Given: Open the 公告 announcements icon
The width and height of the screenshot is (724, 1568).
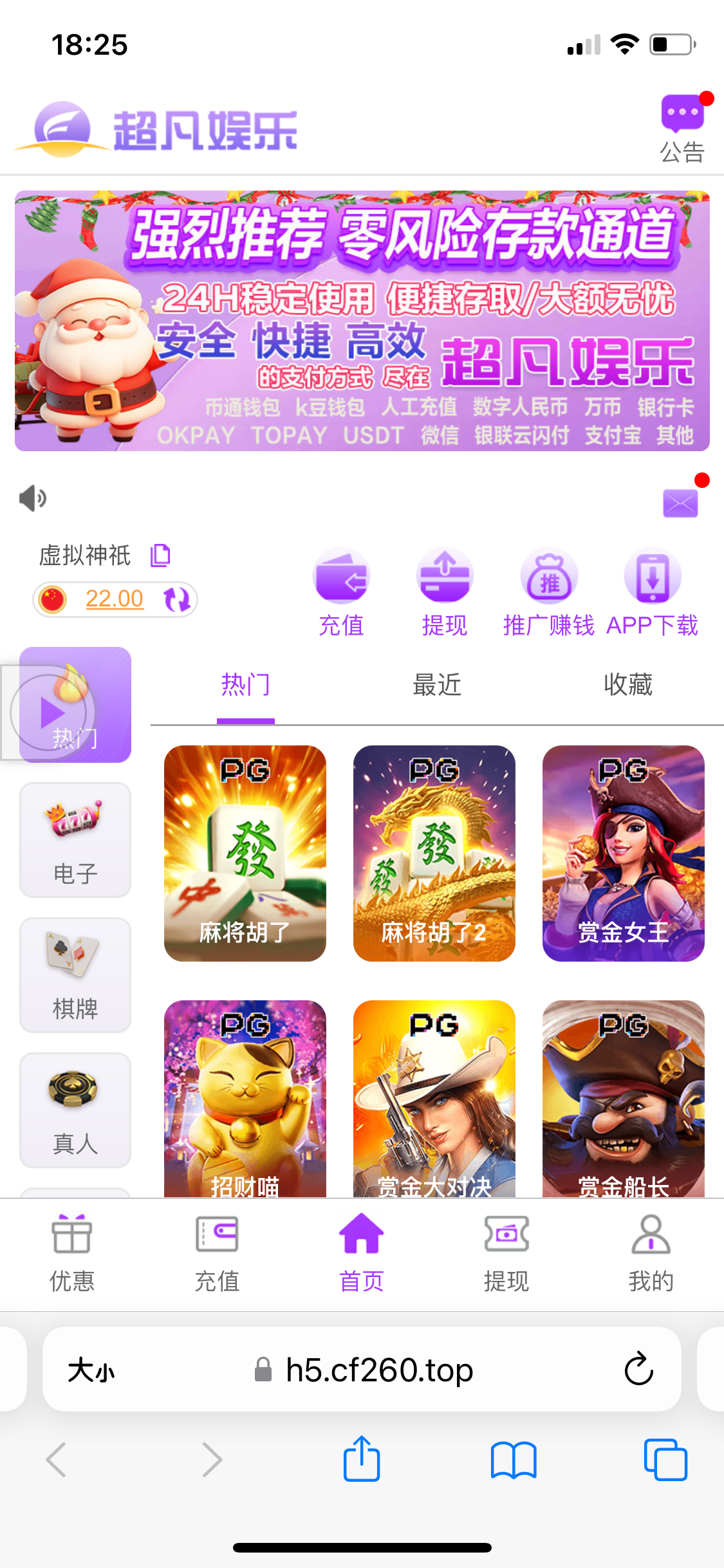Looking at the screenshot, I should 683,128.
